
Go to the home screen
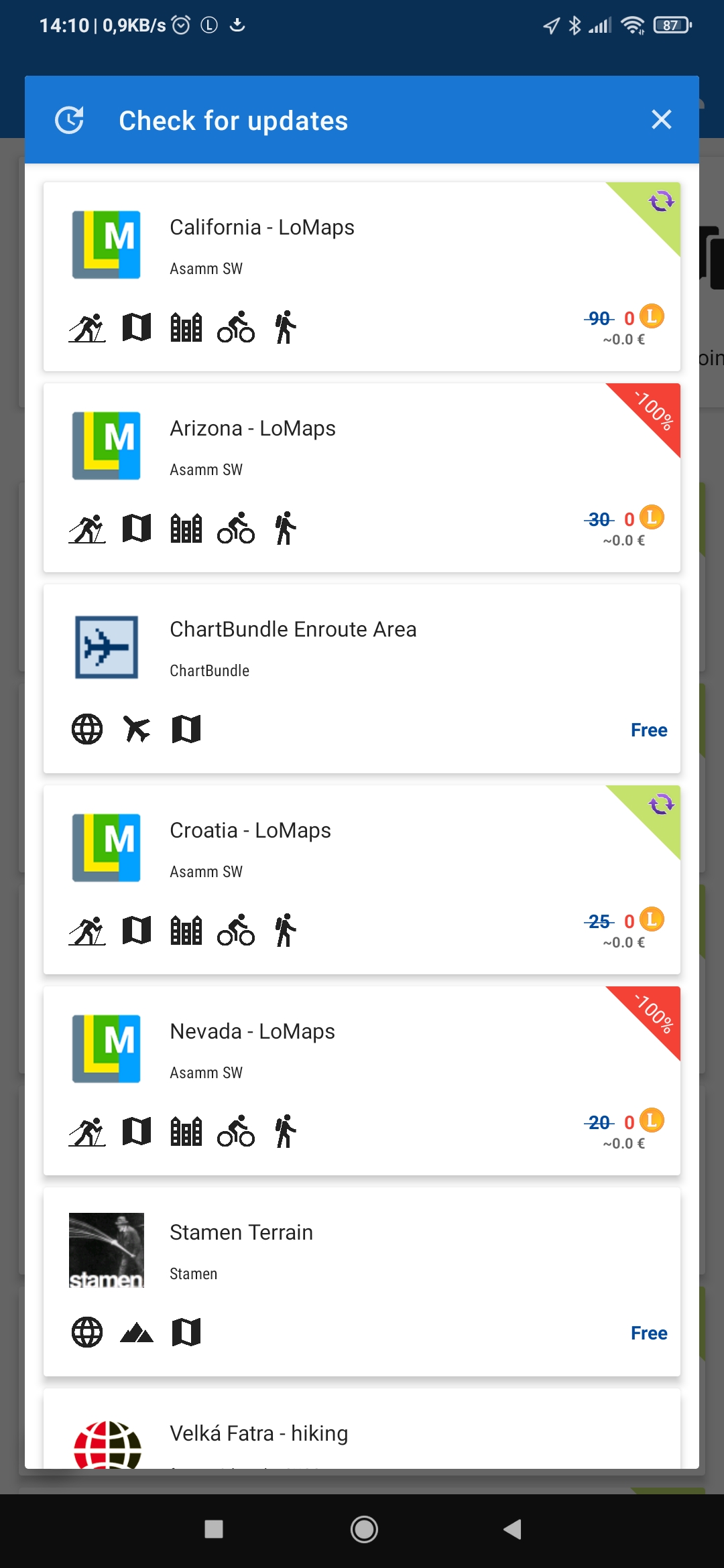pos(364,1529)
